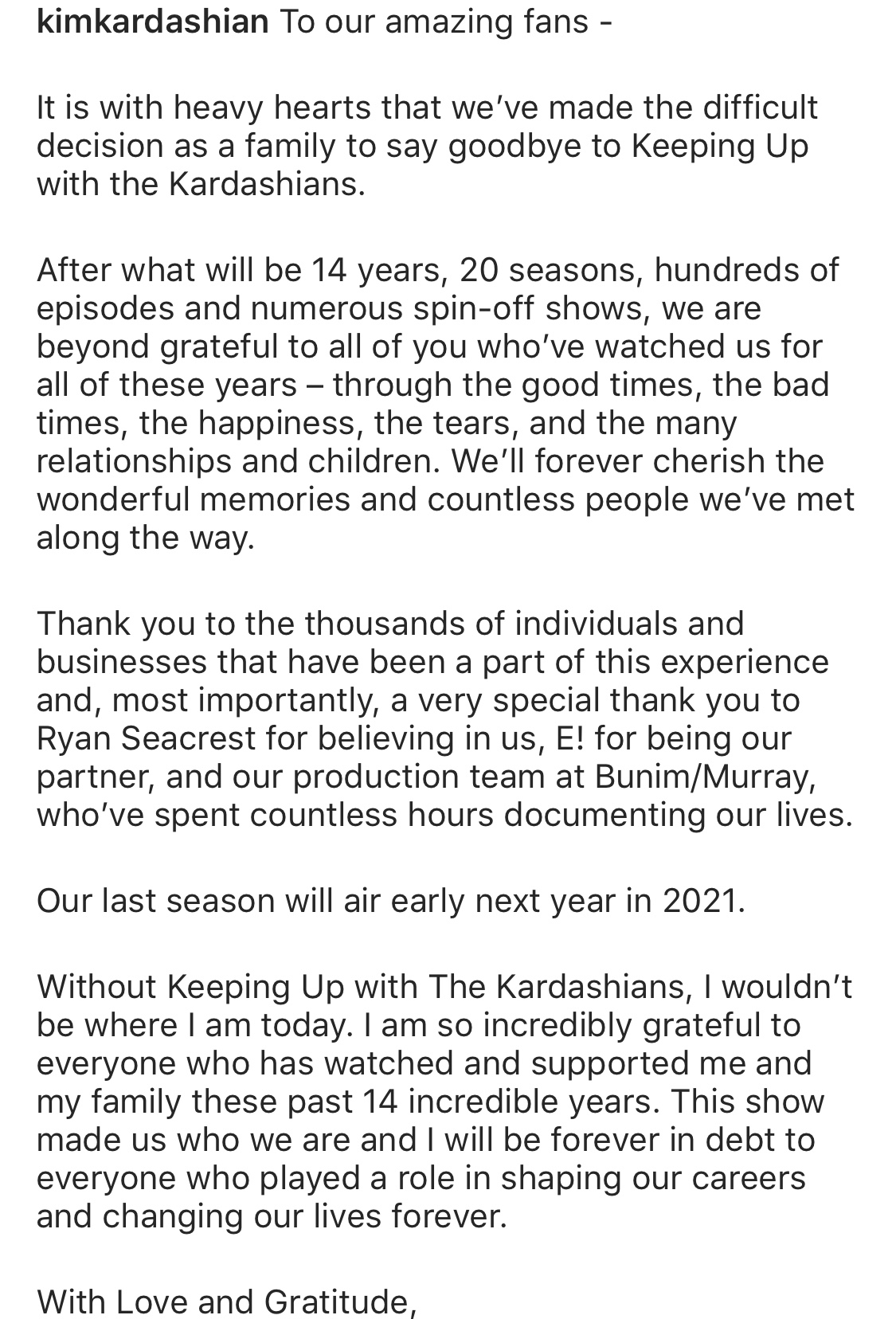Viewport: 896px width, 1319px height.
Task: Open the kimkardashian profile username
Action: (x=153, y=22)
